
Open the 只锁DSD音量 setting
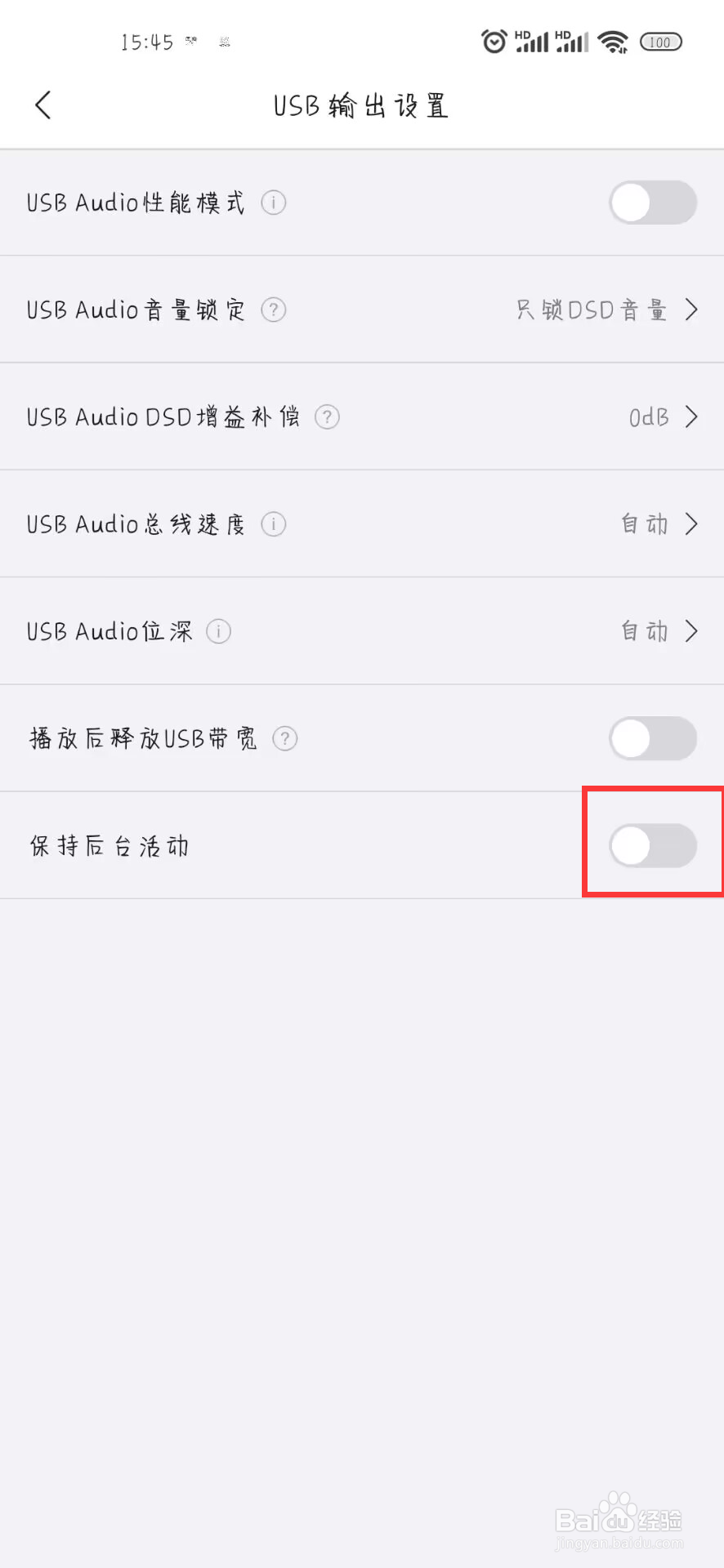tap(597, 310)
